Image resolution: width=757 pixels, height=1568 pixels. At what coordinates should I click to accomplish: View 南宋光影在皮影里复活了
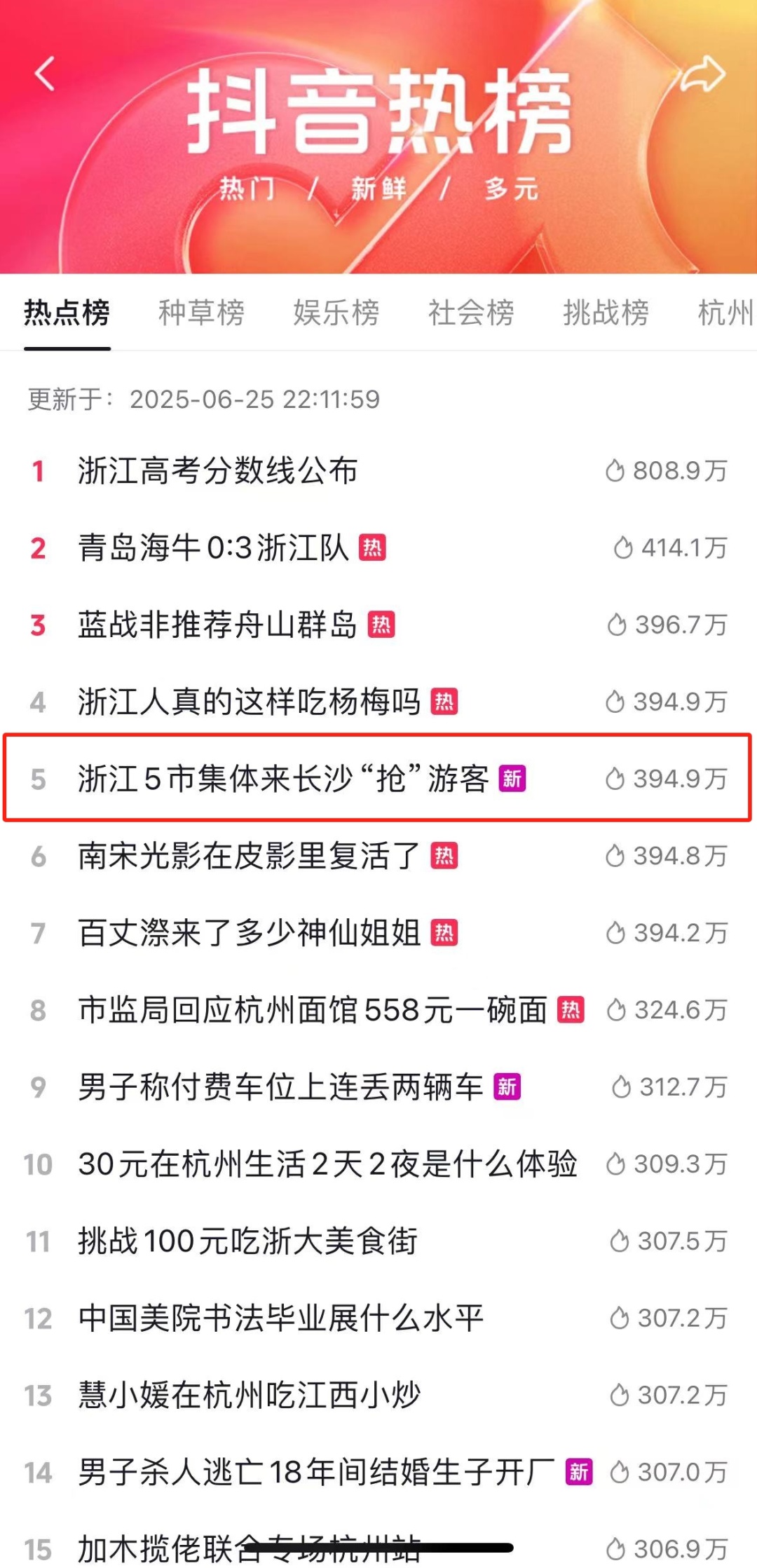click(x=249, y=856)
